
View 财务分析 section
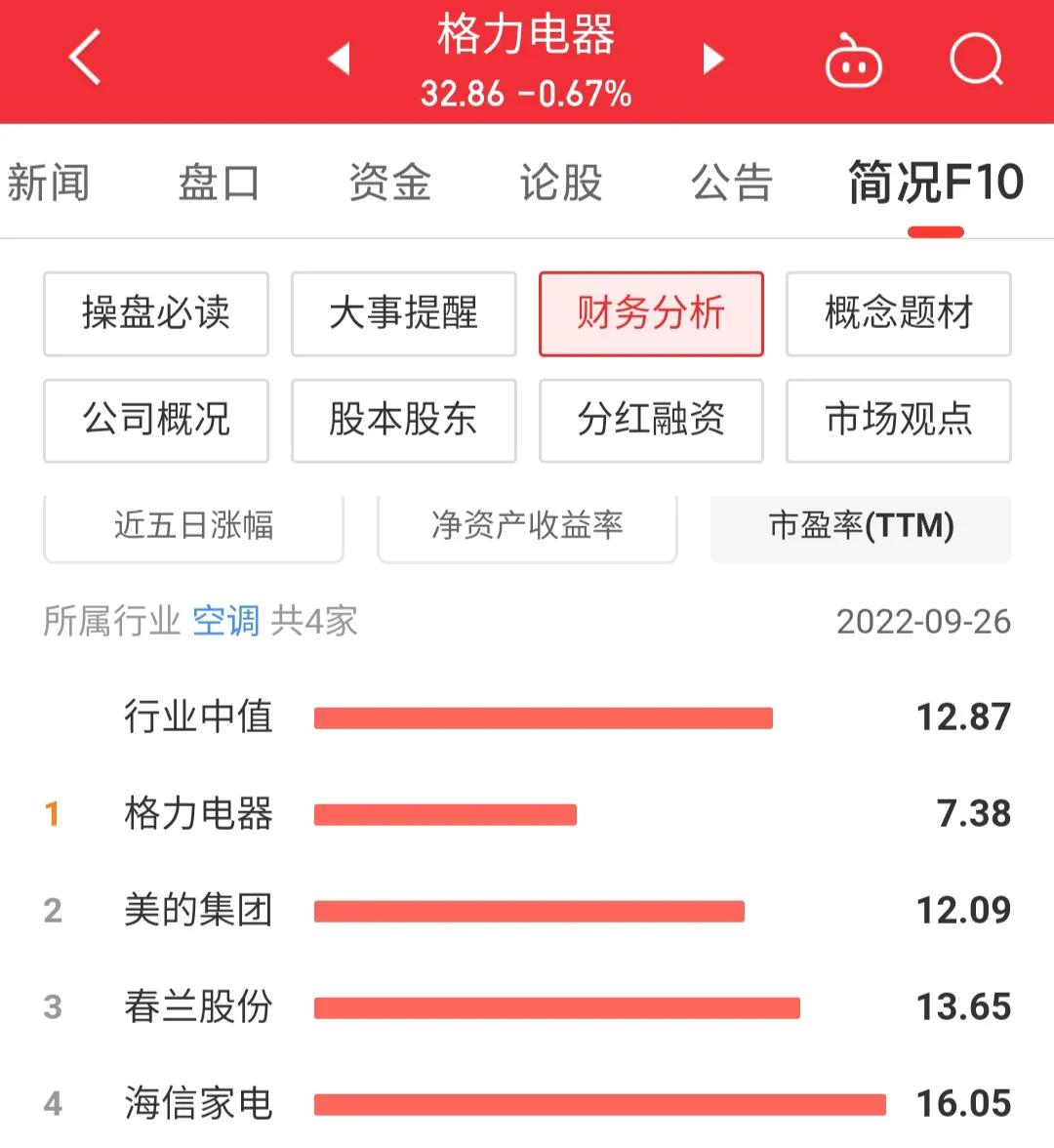(x=651, y=314)
